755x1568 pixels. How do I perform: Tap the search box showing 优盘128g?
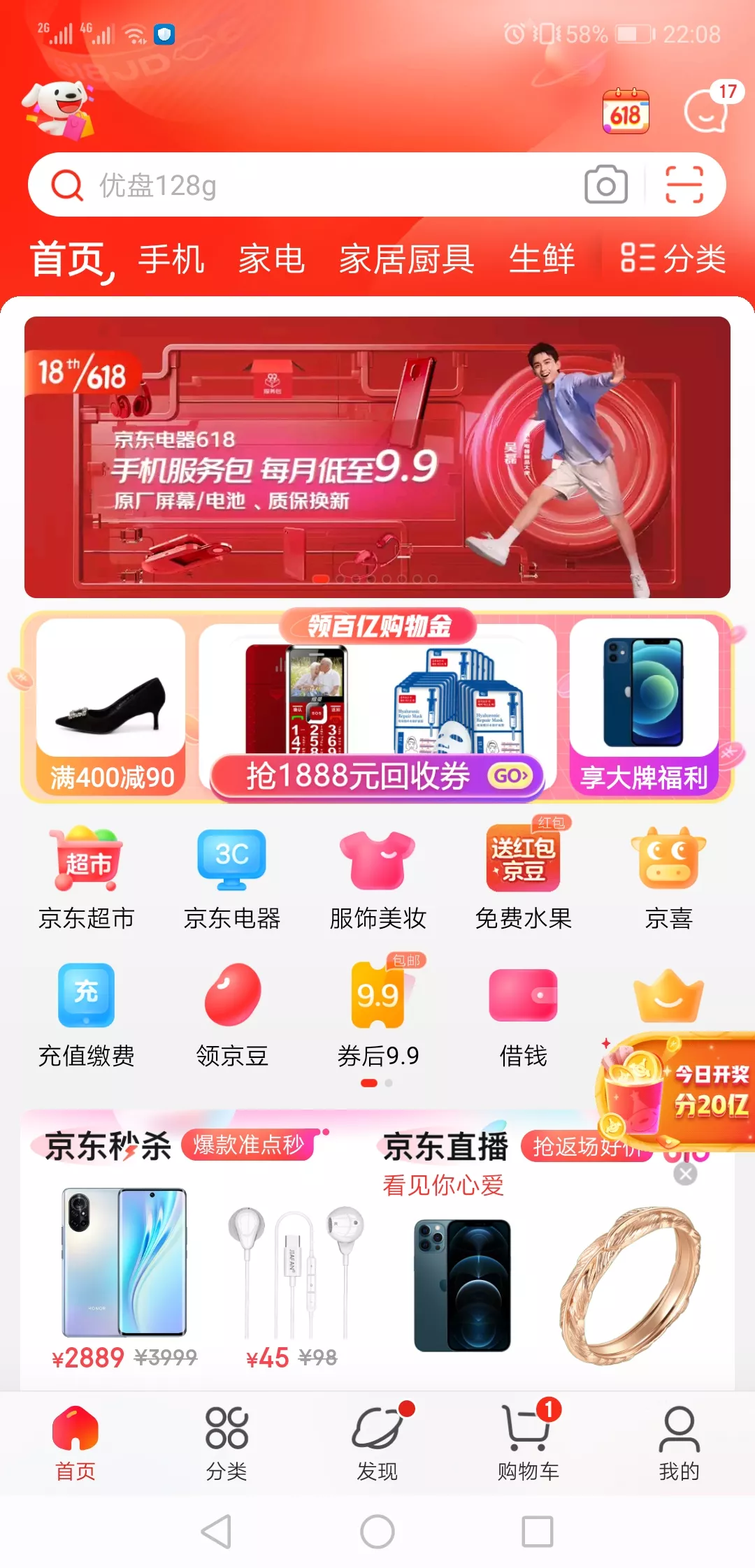click(x=315, y=185)
